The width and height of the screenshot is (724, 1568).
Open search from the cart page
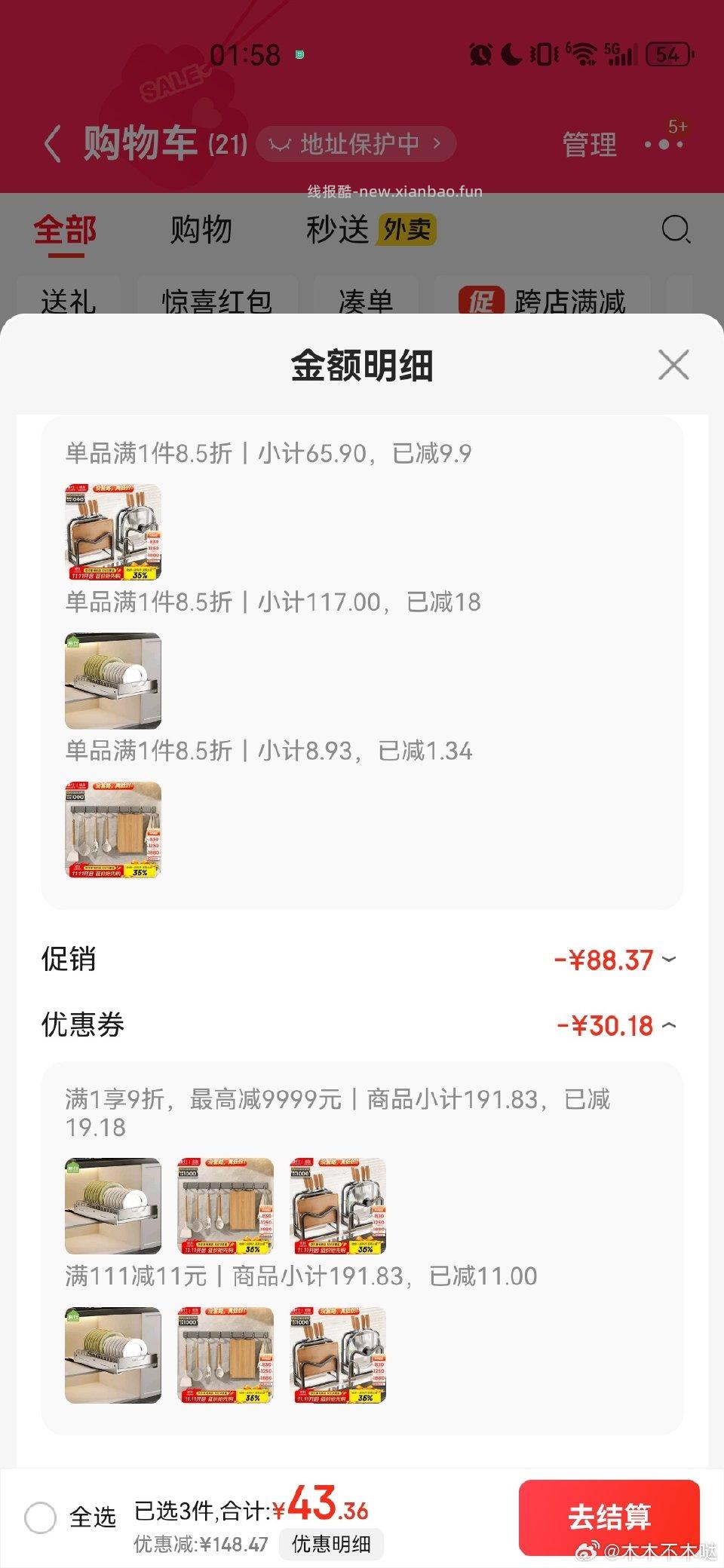point(676,230)
